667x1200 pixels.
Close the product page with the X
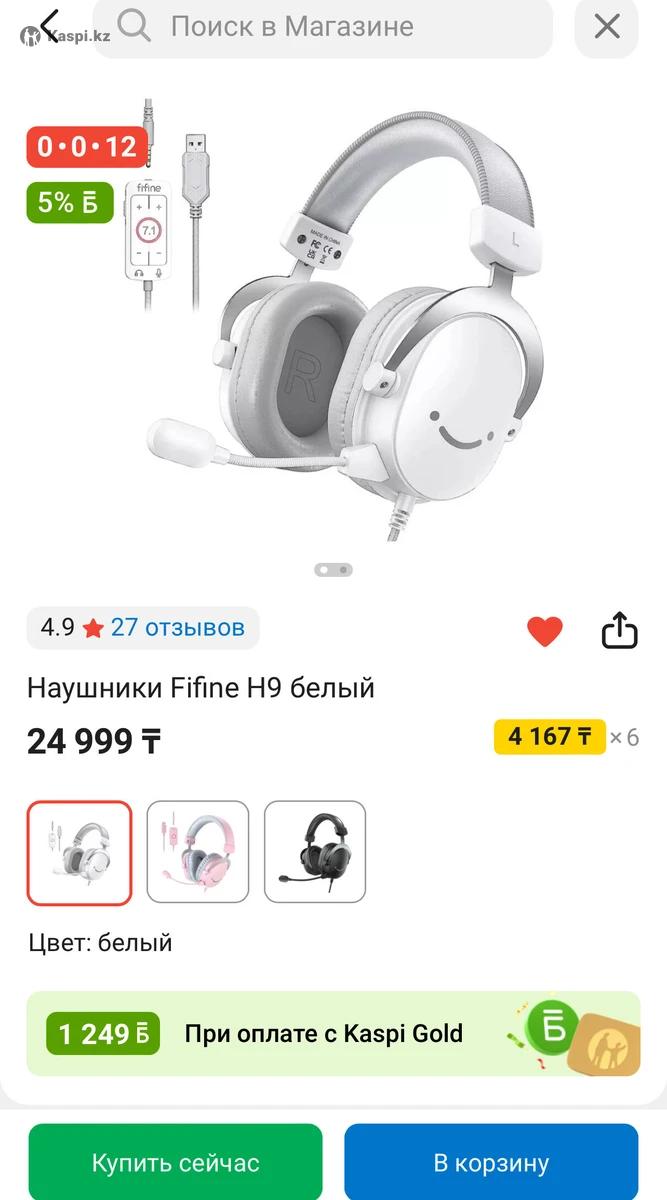point(606,26)
